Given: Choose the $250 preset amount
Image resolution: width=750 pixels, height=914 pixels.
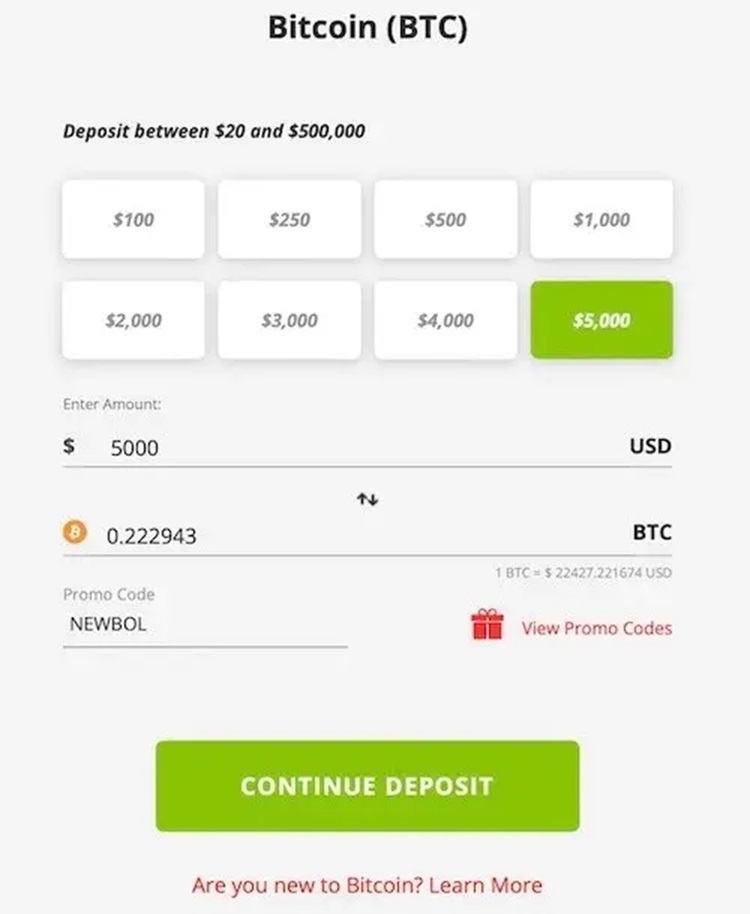Looking at the screenshot, I should coord(289,219).
